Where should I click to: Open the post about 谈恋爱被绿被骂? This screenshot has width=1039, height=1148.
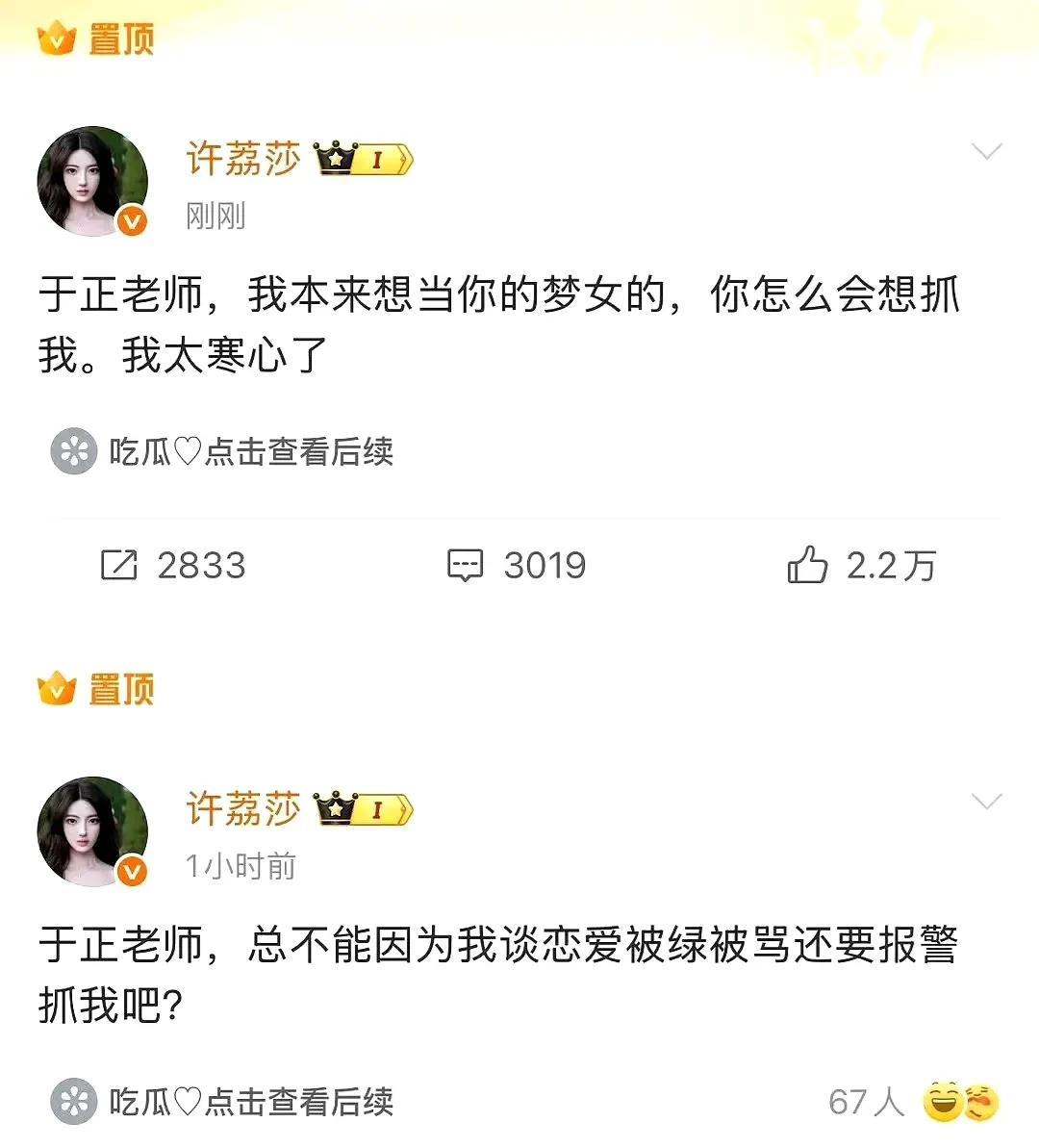click(498, 974)
